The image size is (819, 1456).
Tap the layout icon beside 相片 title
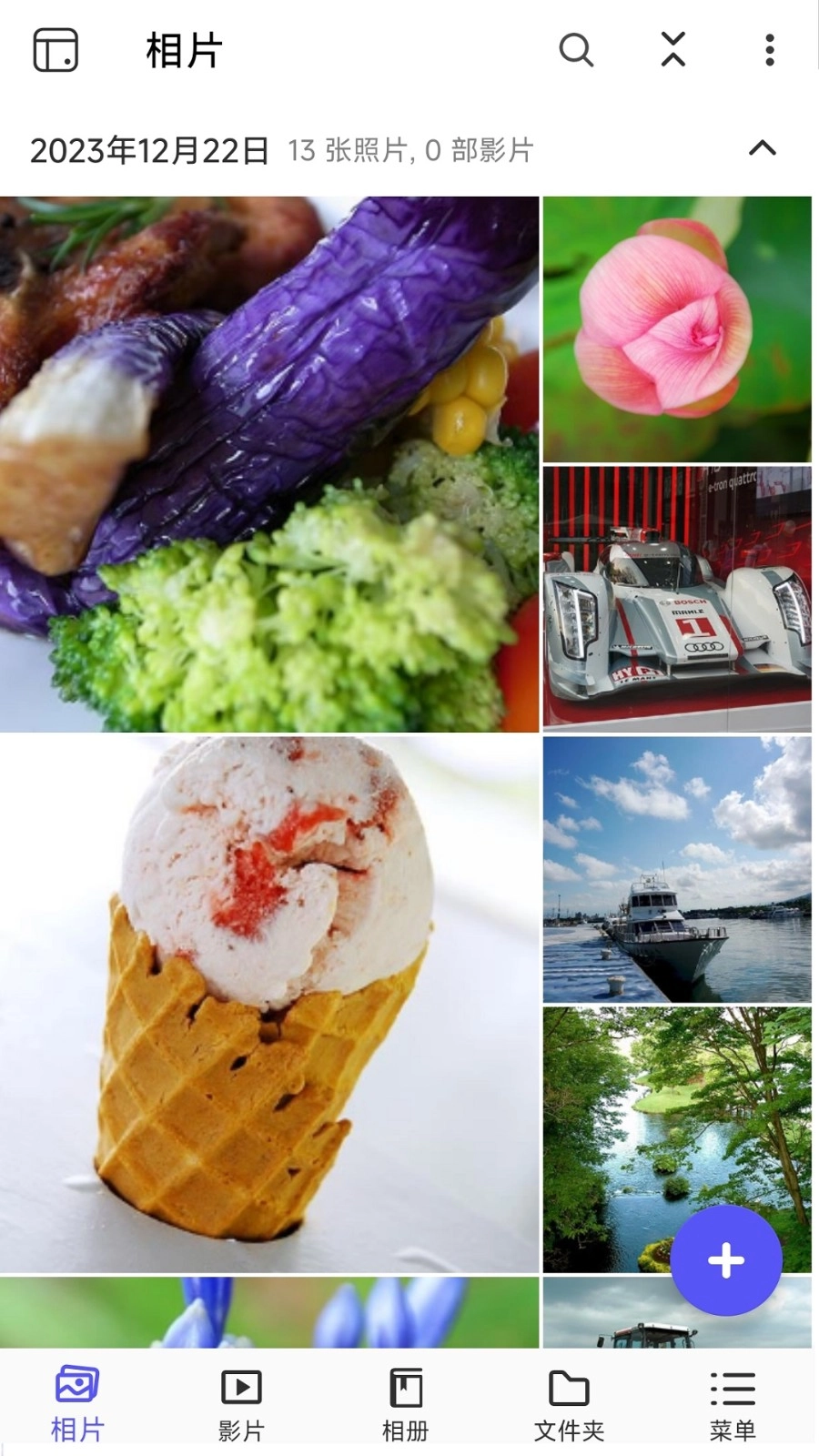(56, 50)
